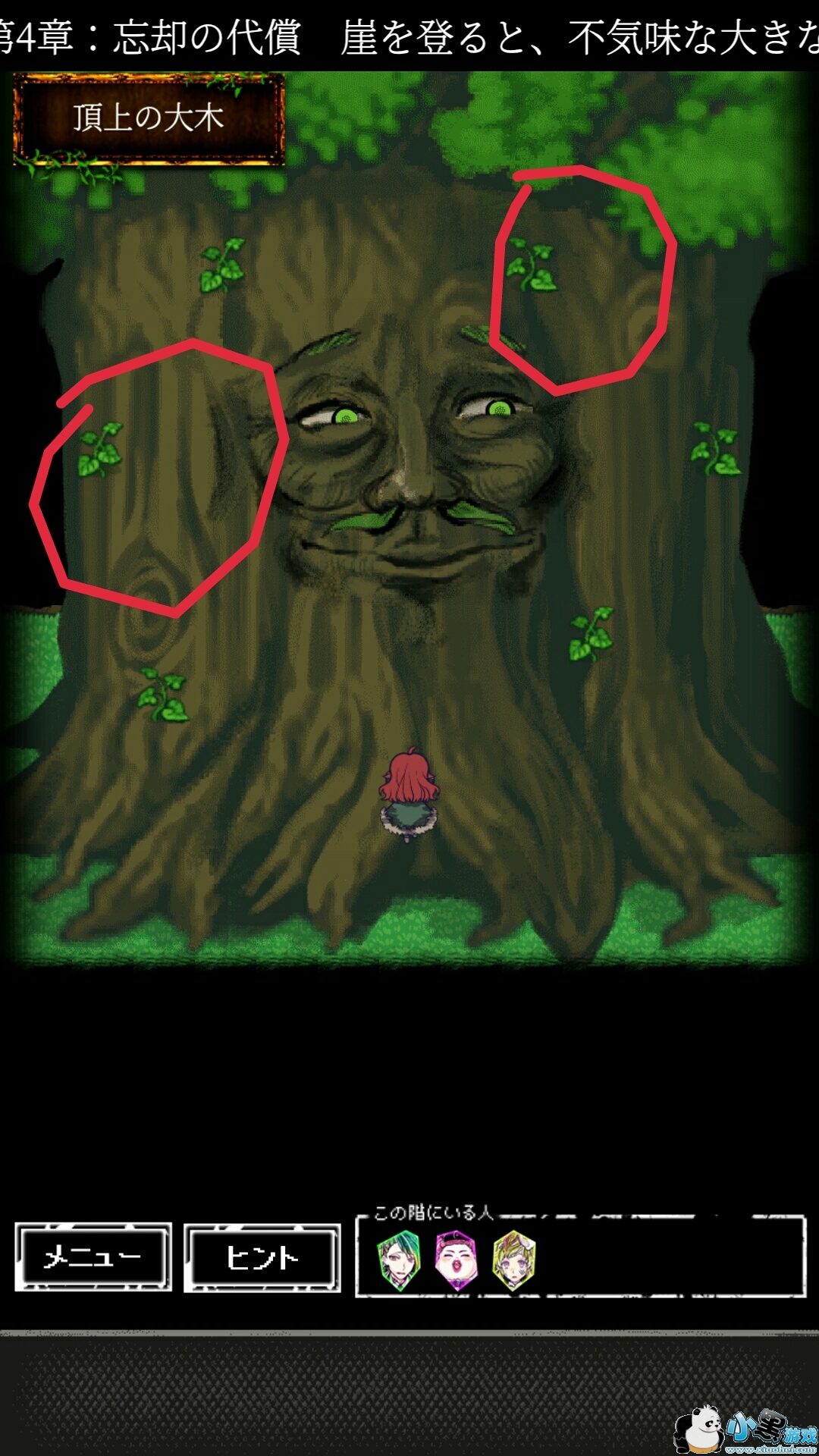
Task: Select the green-haired character portrait
Action: point(399,1260)
